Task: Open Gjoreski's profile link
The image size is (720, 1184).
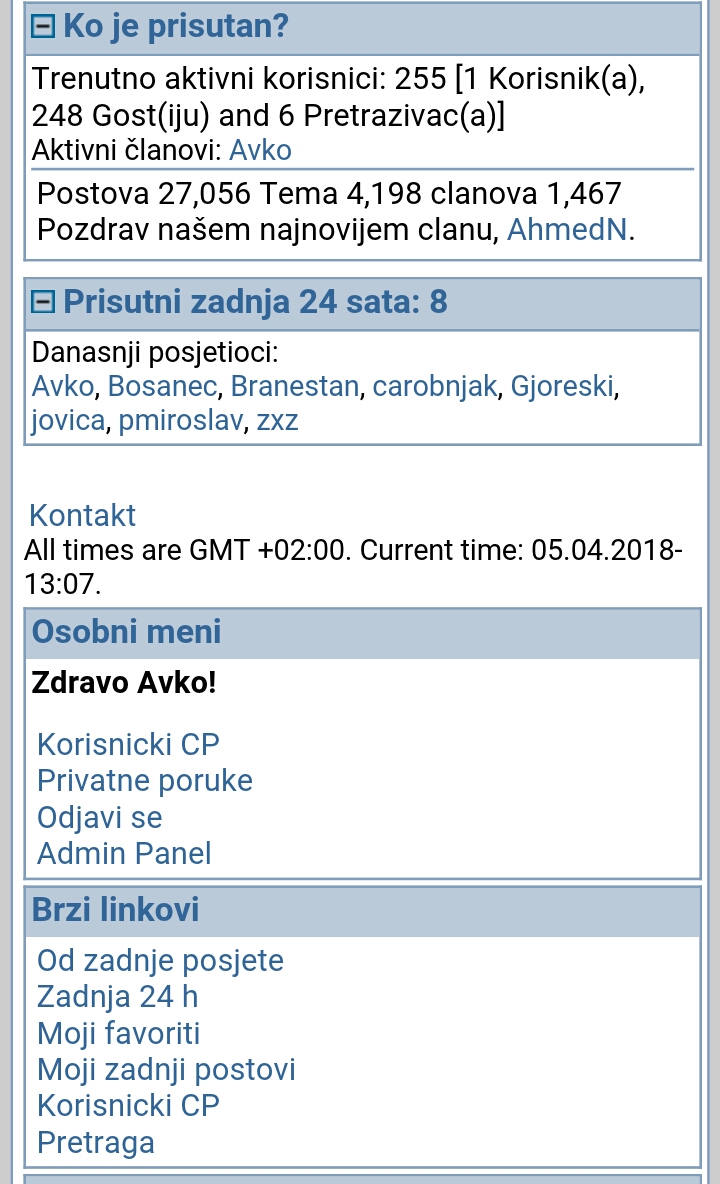Action: 562,386
